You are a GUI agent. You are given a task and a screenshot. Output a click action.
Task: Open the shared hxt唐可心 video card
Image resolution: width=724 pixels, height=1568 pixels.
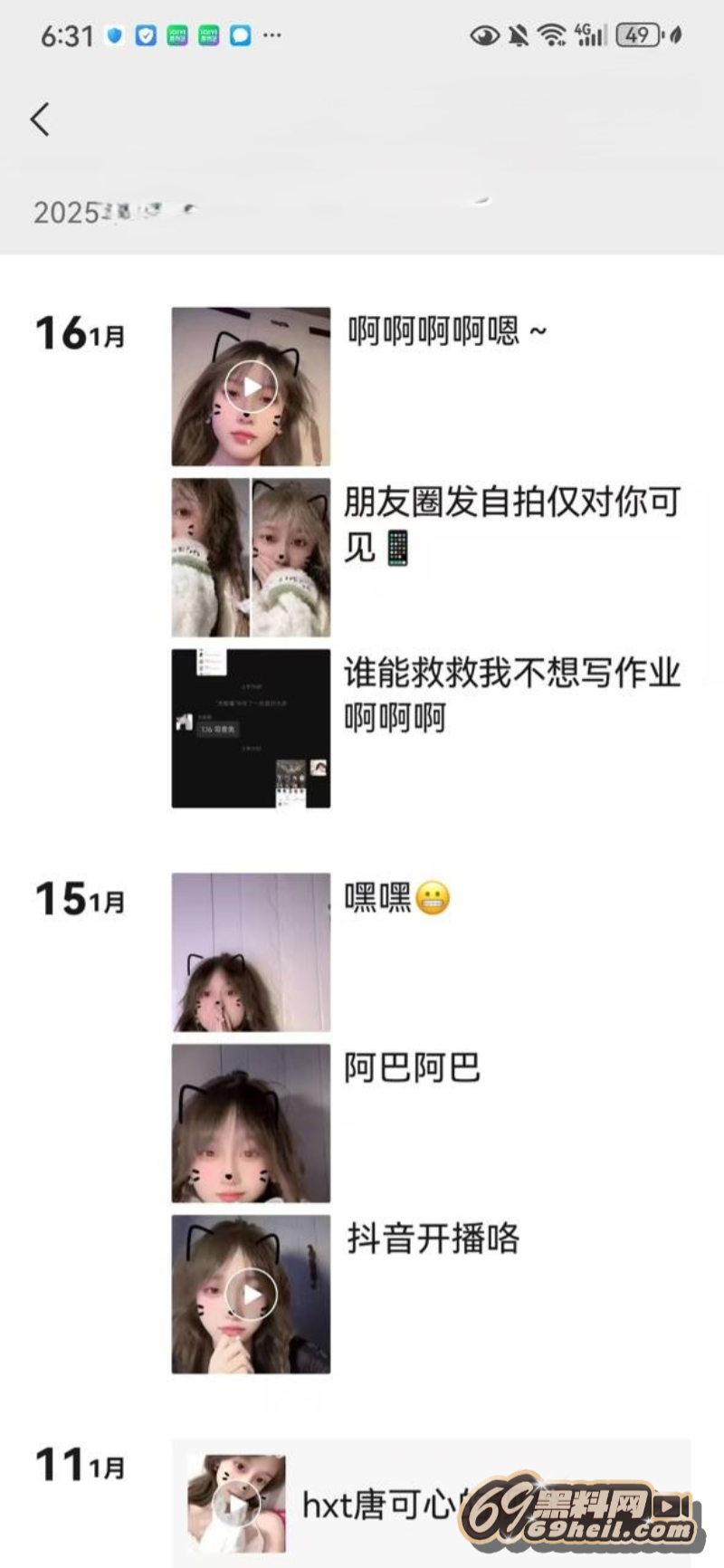point(380,1504)
